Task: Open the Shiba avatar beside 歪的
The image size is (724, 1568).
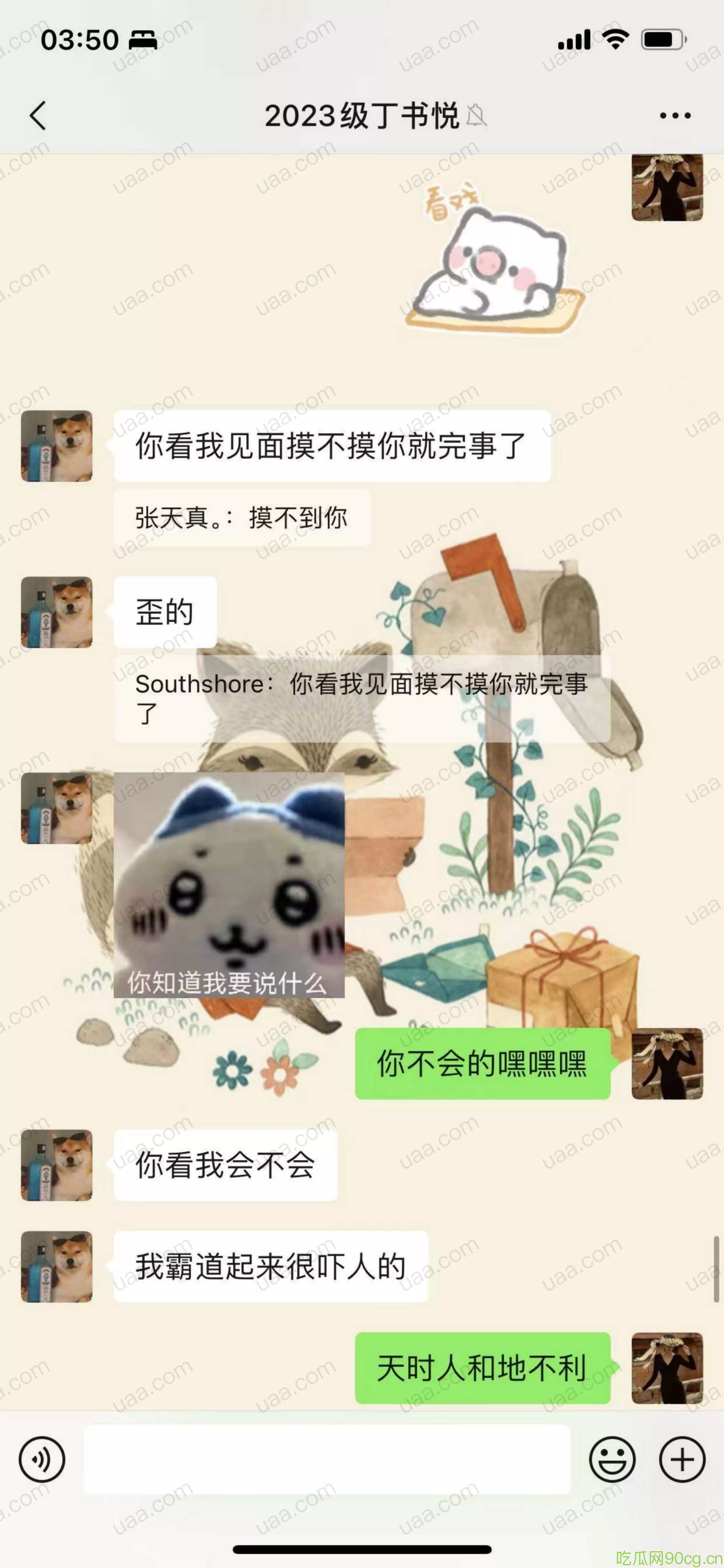Action: 57,612
